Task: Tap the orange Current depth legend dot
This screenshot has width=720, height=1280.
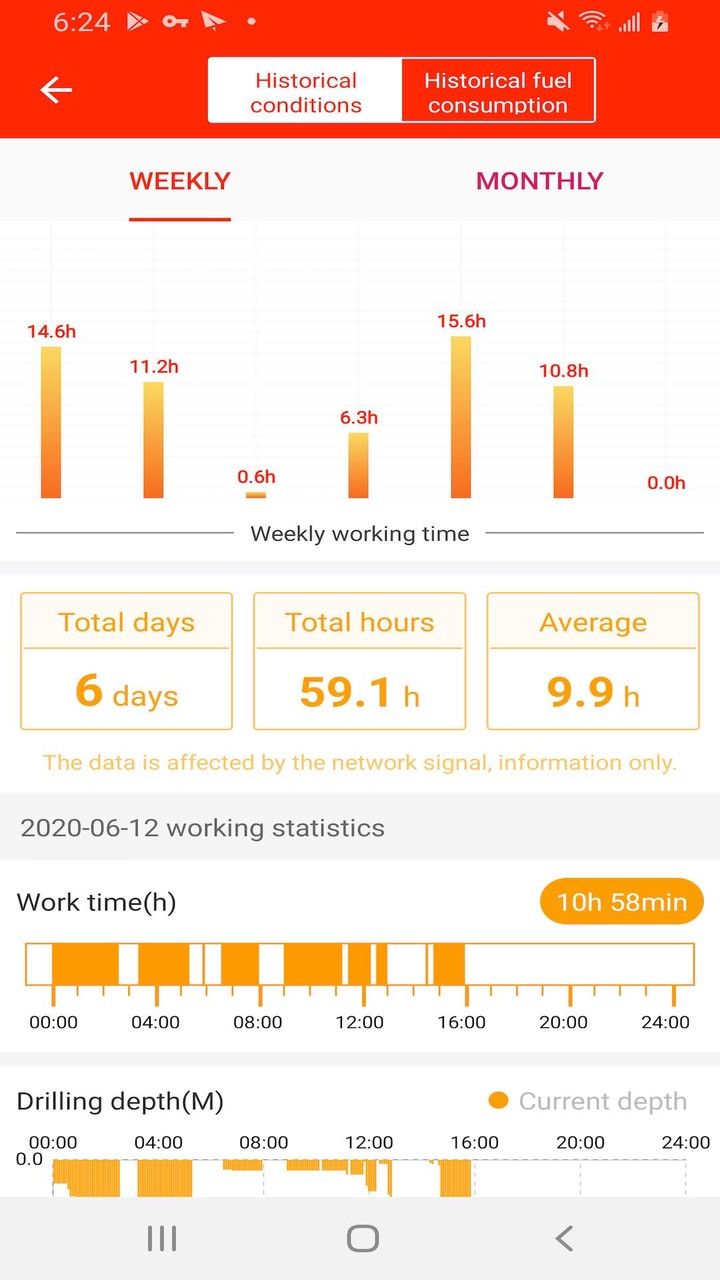Action: (x=497, y=1100)
